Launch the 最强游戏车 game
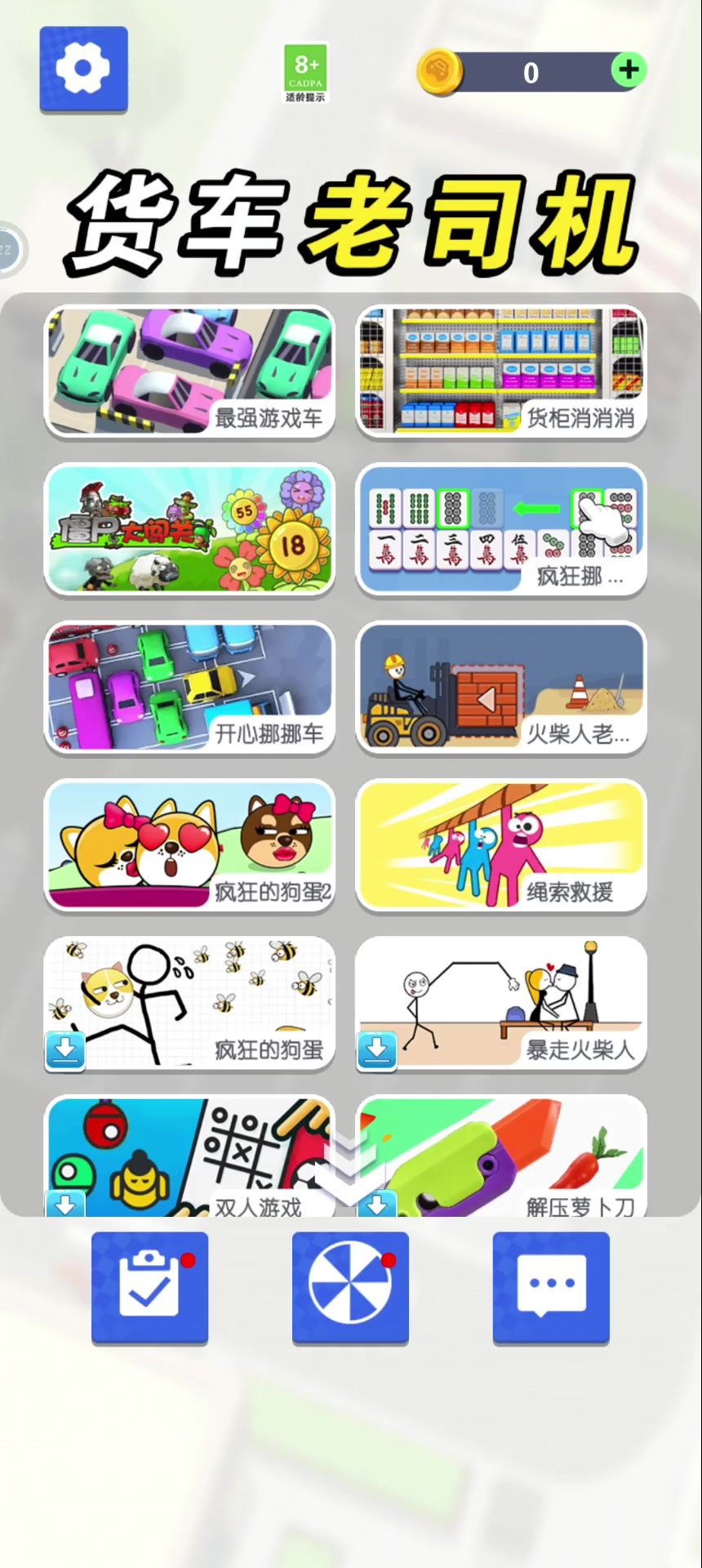Image resolution: width=702 pixels, height=1568 pixels. click(x=189, y=371)
